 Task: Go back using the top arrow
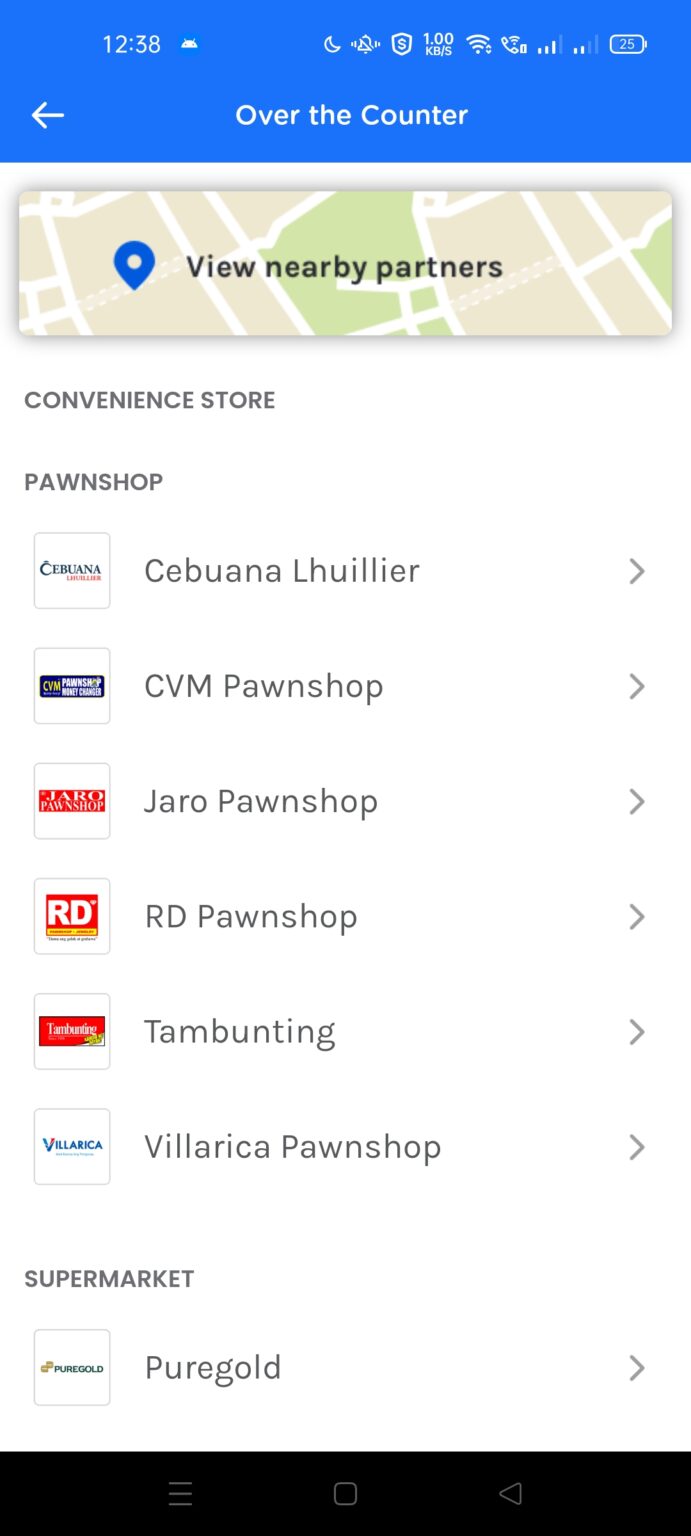(x=47, y=116)
